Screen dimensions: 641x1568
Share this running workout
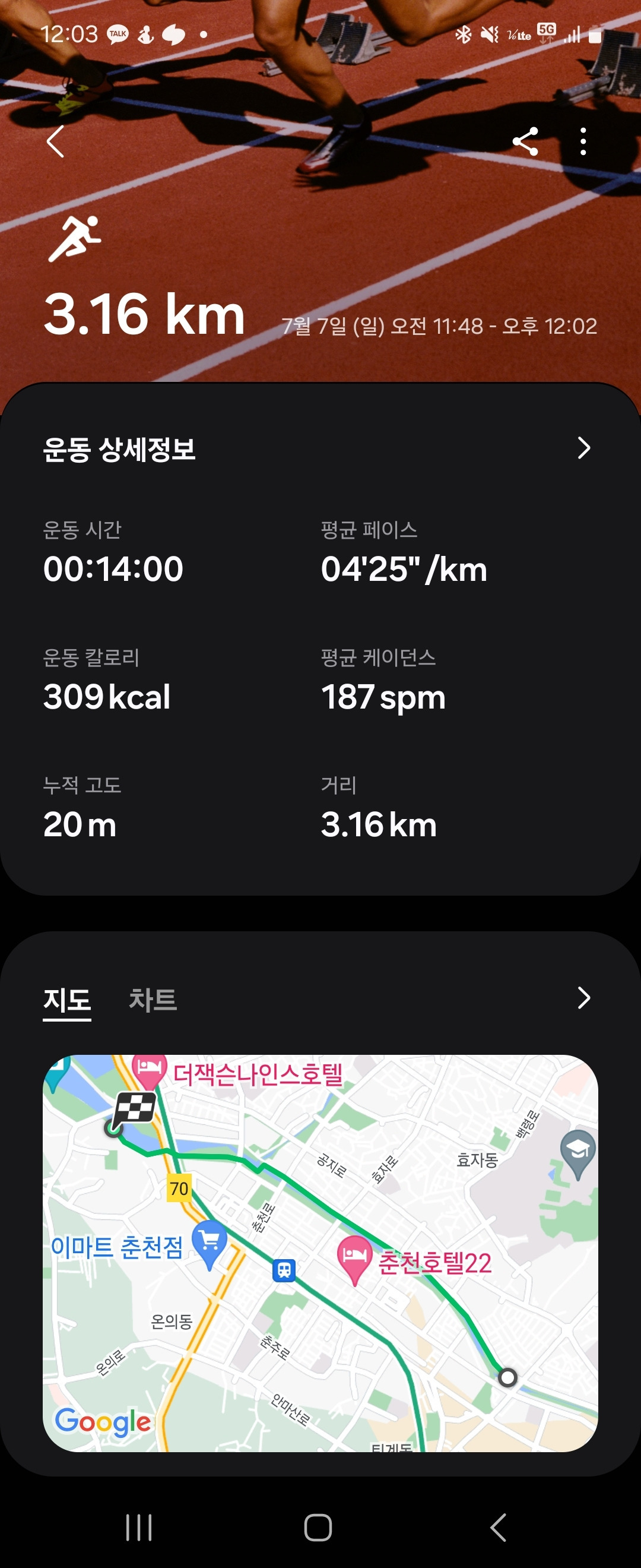coord(525,142)
